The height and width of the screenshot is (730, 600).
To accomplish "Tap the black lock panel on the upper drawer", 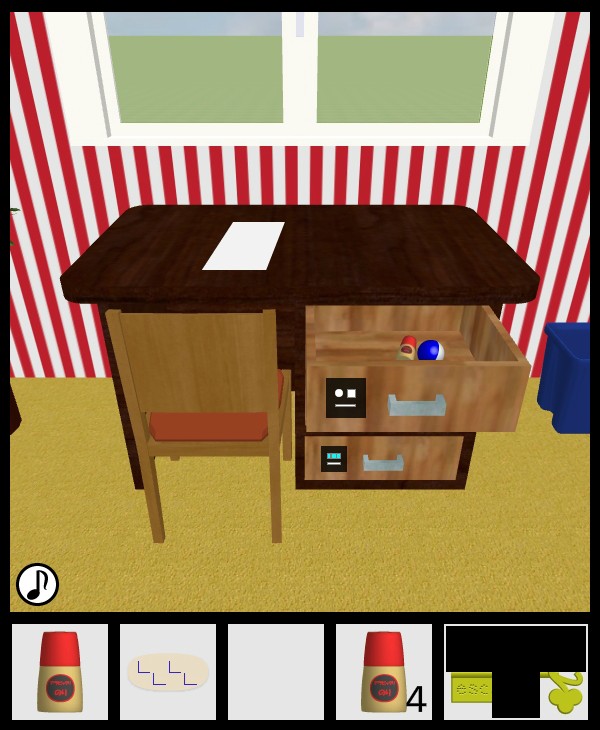I will [345, 397].
